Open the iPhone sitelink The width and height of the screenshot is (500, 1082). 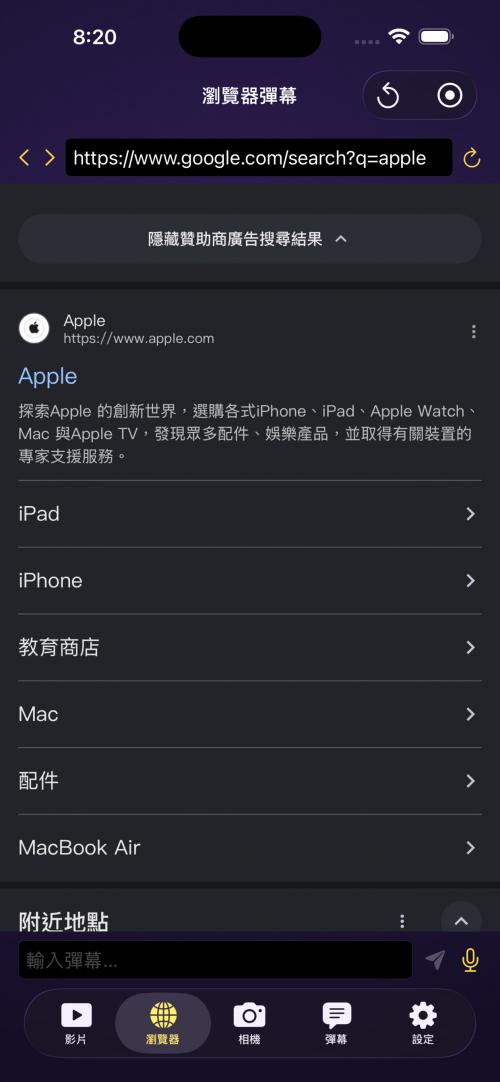[250, 581]
